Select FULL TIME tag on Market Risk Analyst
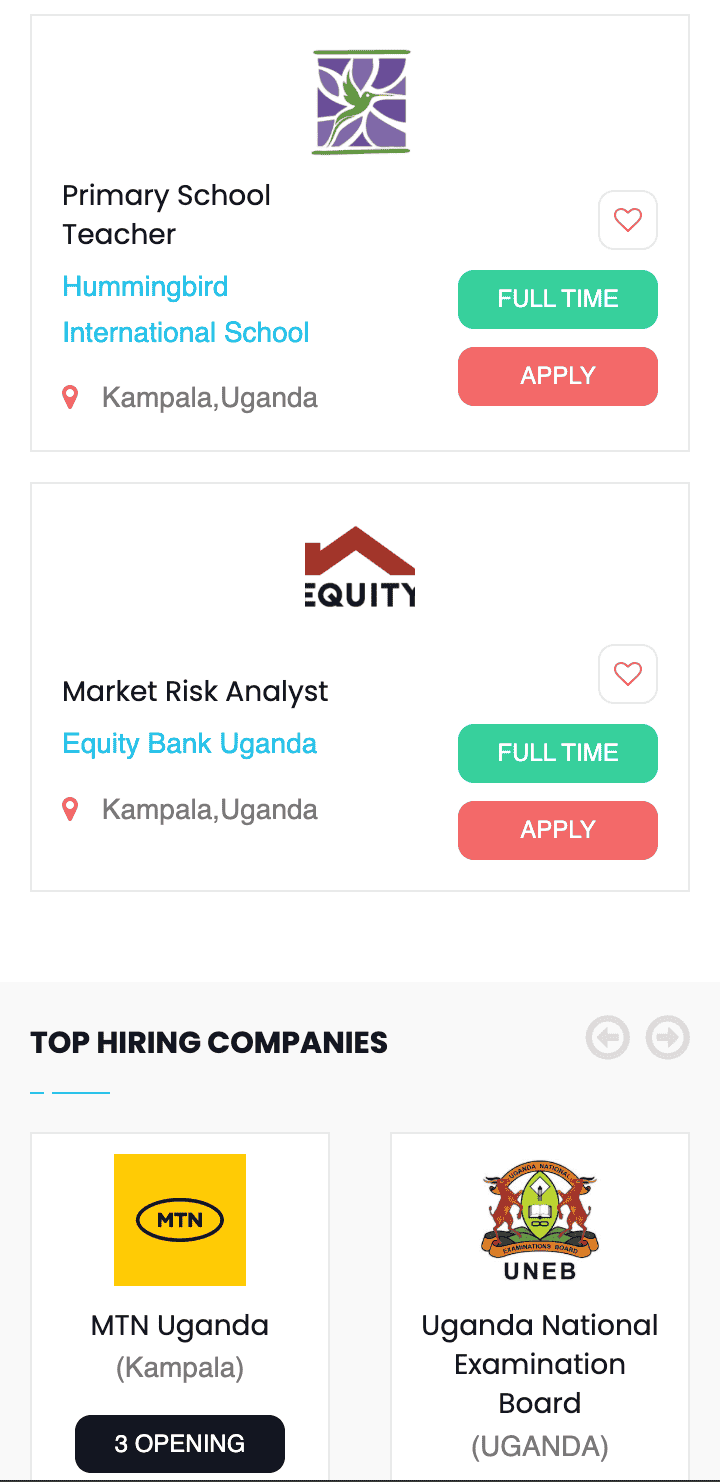 click(x=557, y=753)
